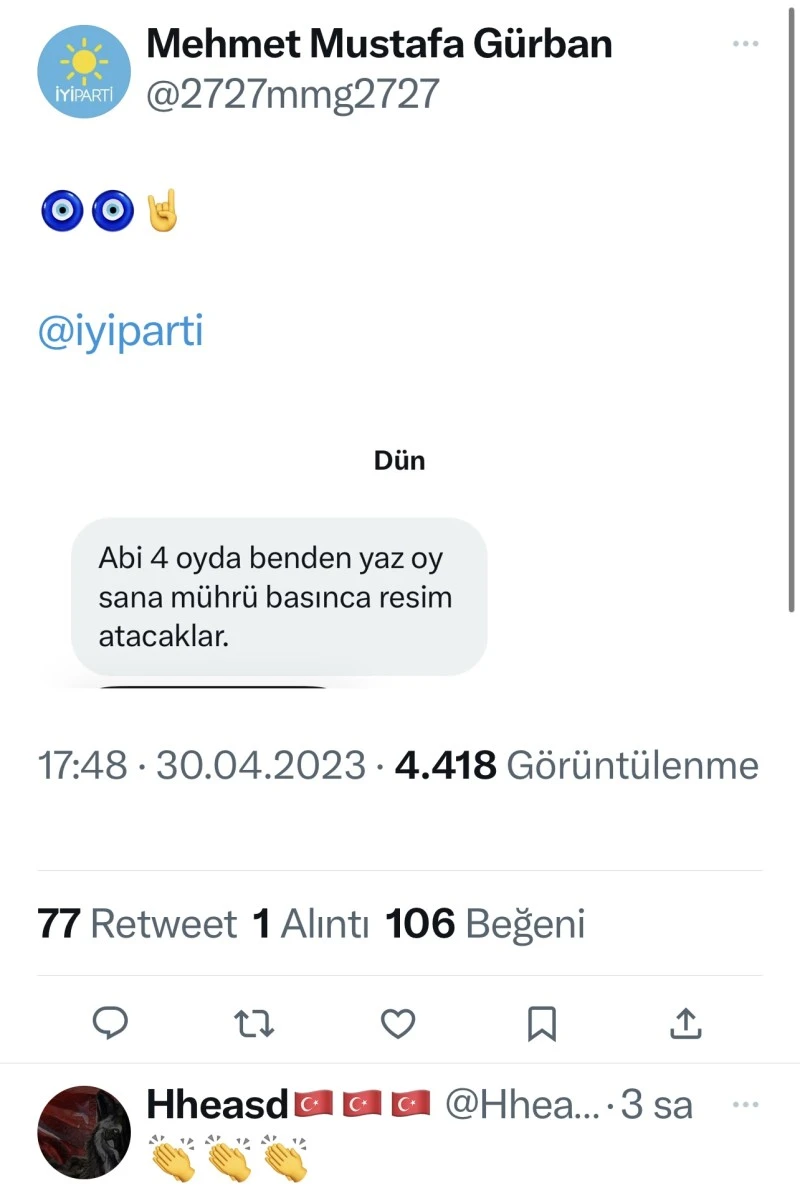The image size is (800, 1188).
Task: Open Mehmet Mustafa Gürban's profile name
Action: [x=379, y=44]
